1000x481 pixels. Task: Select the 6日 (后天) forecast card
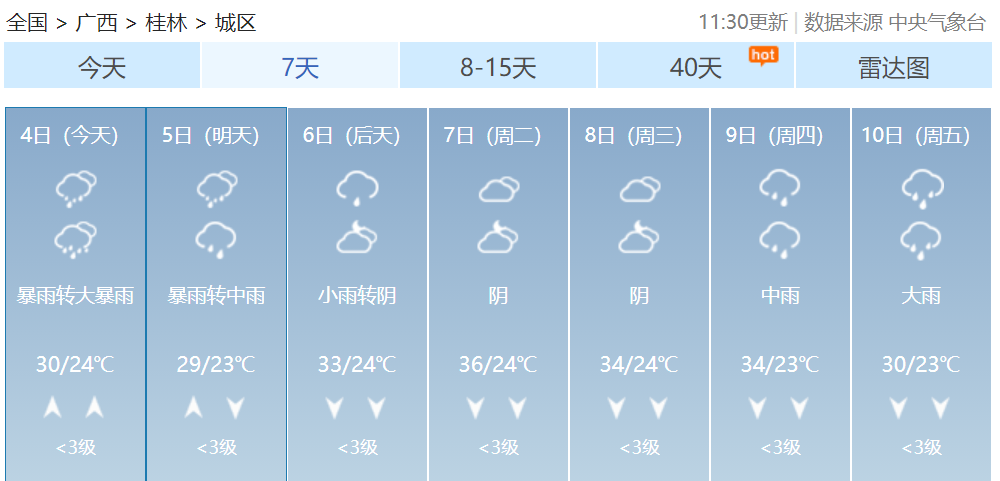357,290
